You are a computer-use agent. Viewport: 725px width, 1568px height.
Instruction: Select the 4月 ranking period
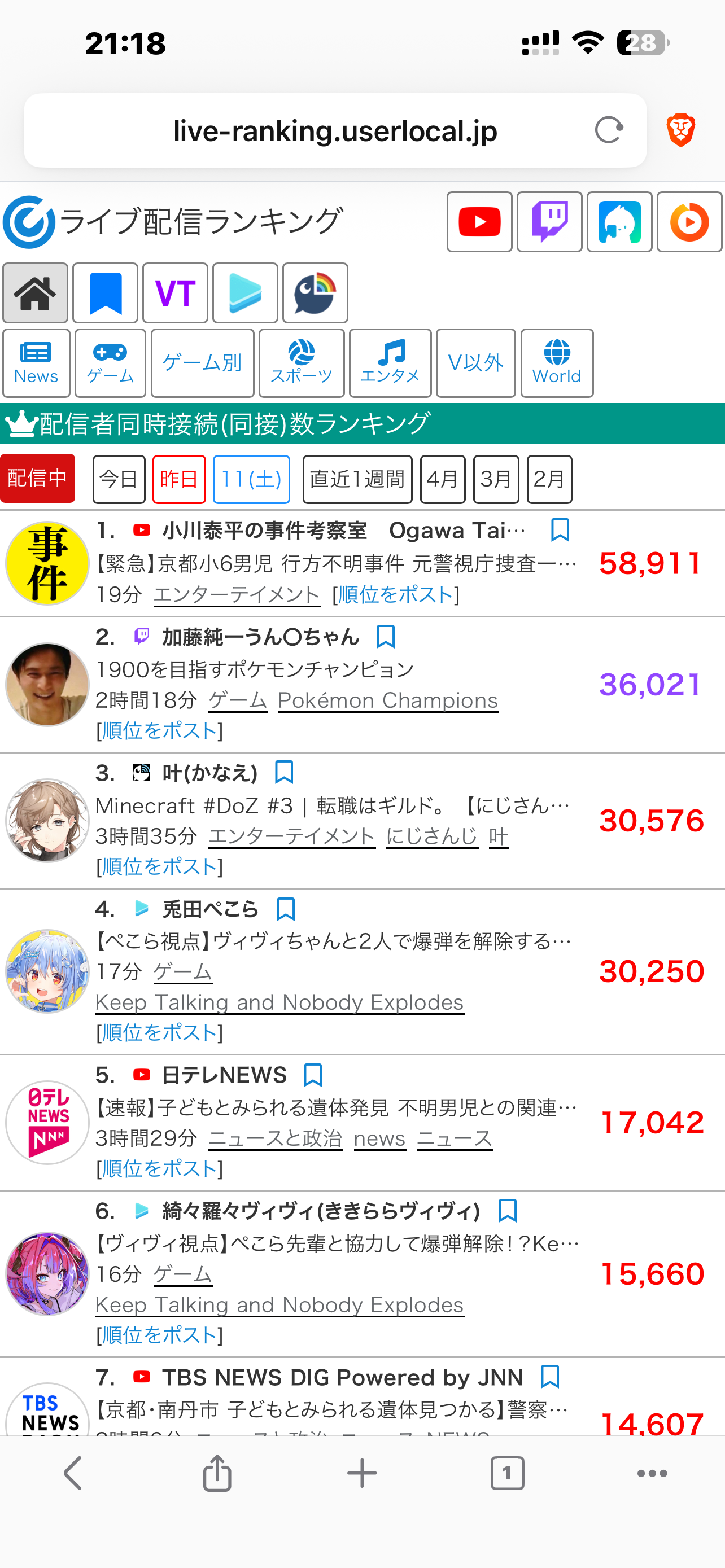pos(443,479)
